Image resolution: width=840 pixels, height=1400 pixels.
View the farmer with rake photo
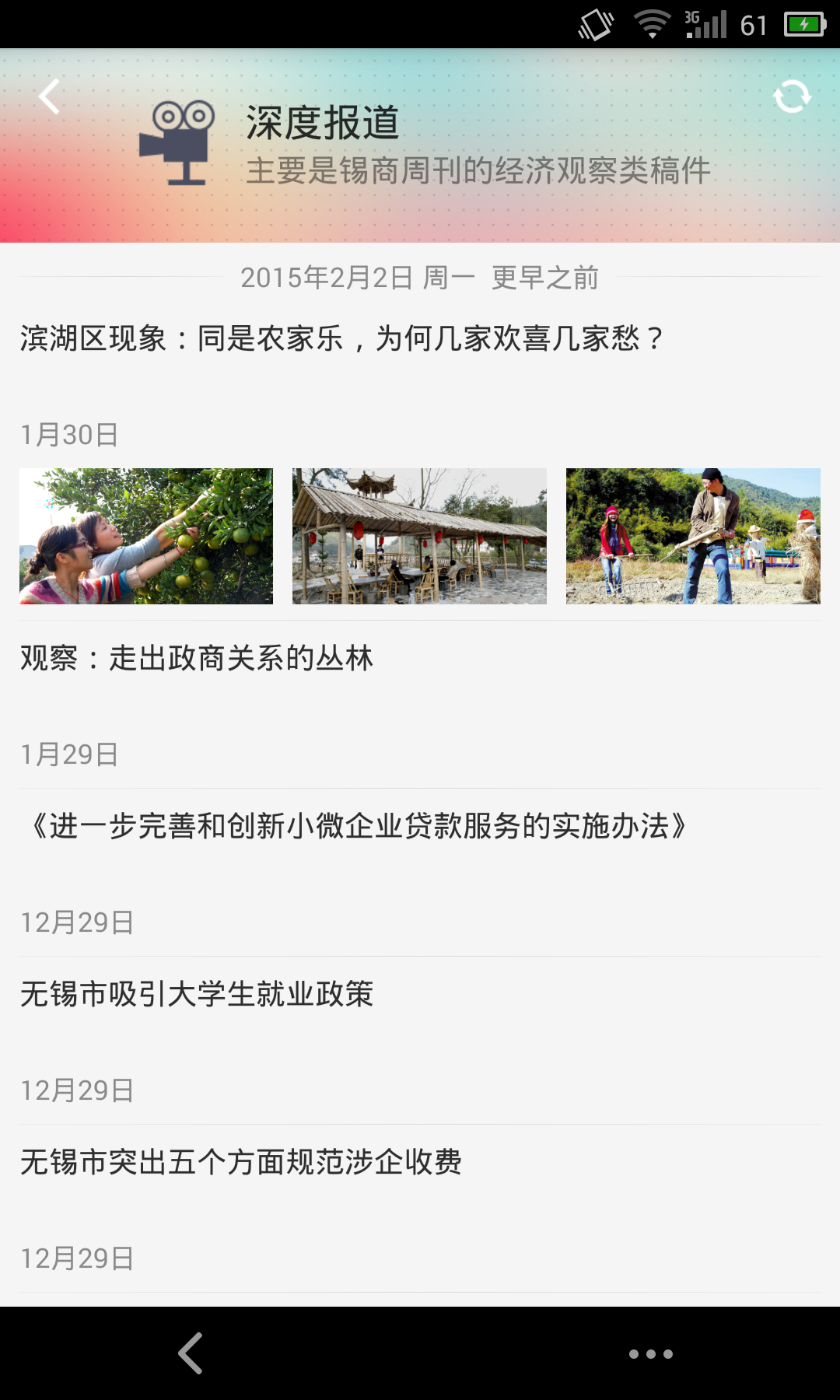point(693,536)
